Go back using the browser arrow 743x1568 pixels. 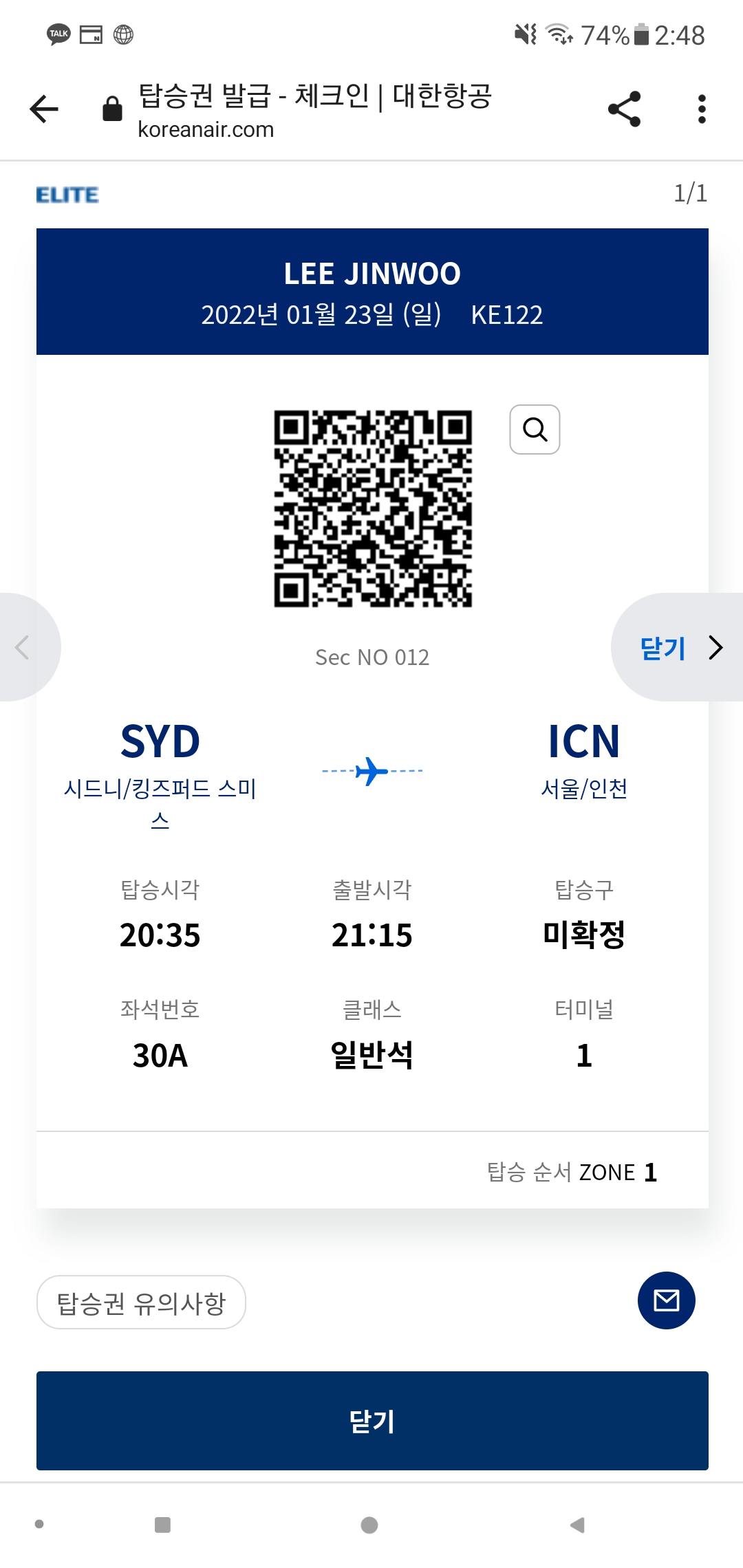45,109
